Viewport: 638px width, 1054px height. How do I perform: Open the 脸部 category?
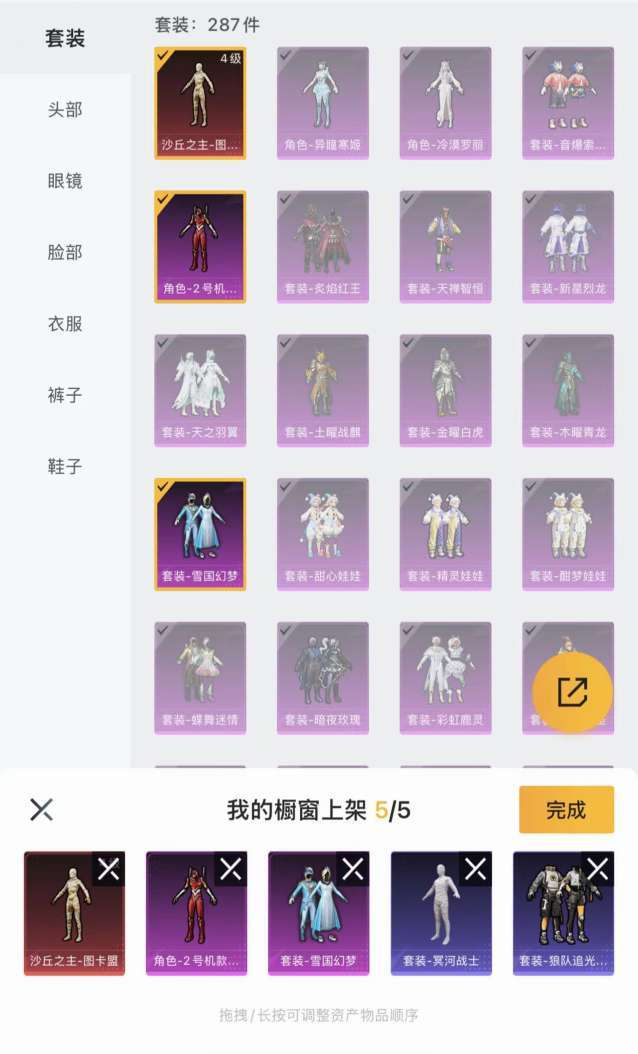click(65, 252)
